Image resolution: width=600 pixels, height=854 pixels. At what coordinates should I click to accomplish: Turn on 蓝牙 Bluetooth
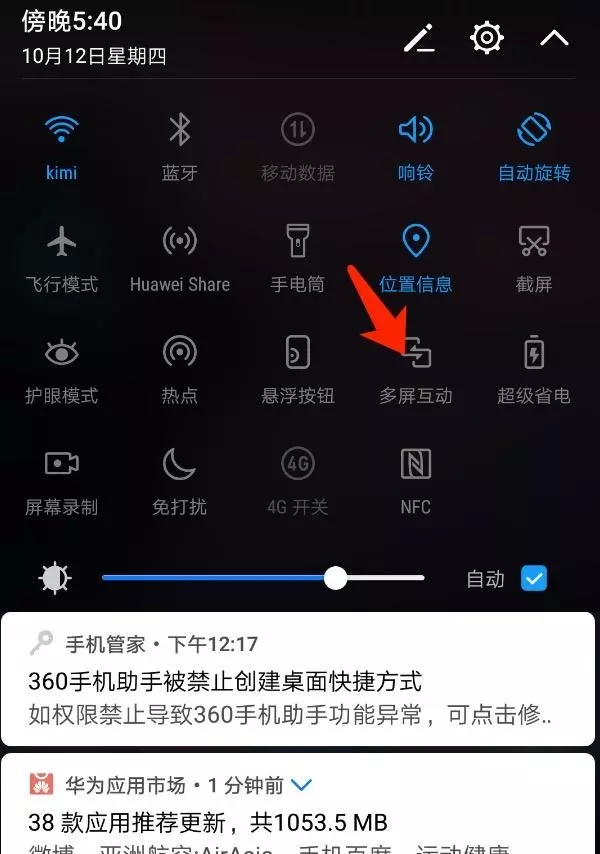(179, 130)
